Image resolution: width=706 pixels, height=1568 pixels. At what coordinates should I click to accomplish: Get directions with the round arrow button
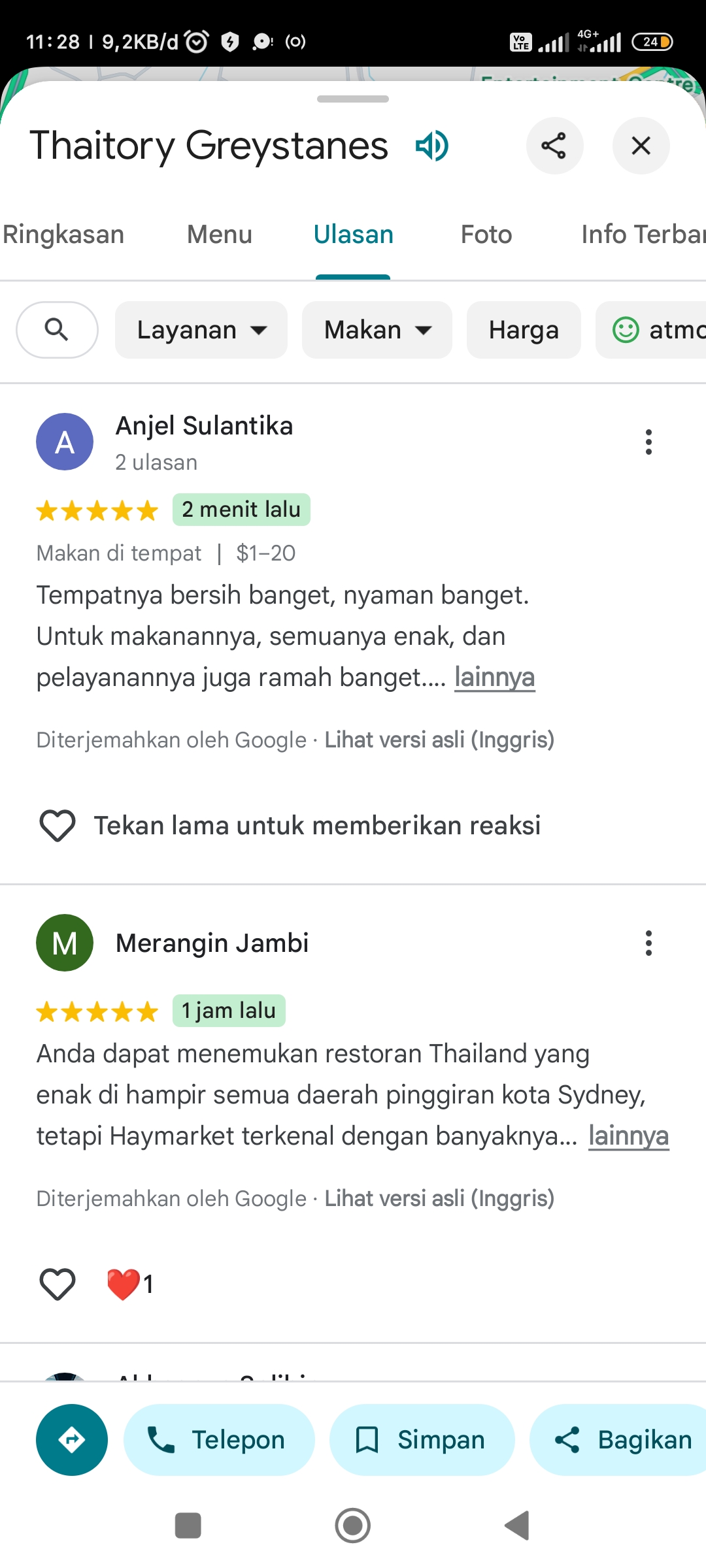72,1440
